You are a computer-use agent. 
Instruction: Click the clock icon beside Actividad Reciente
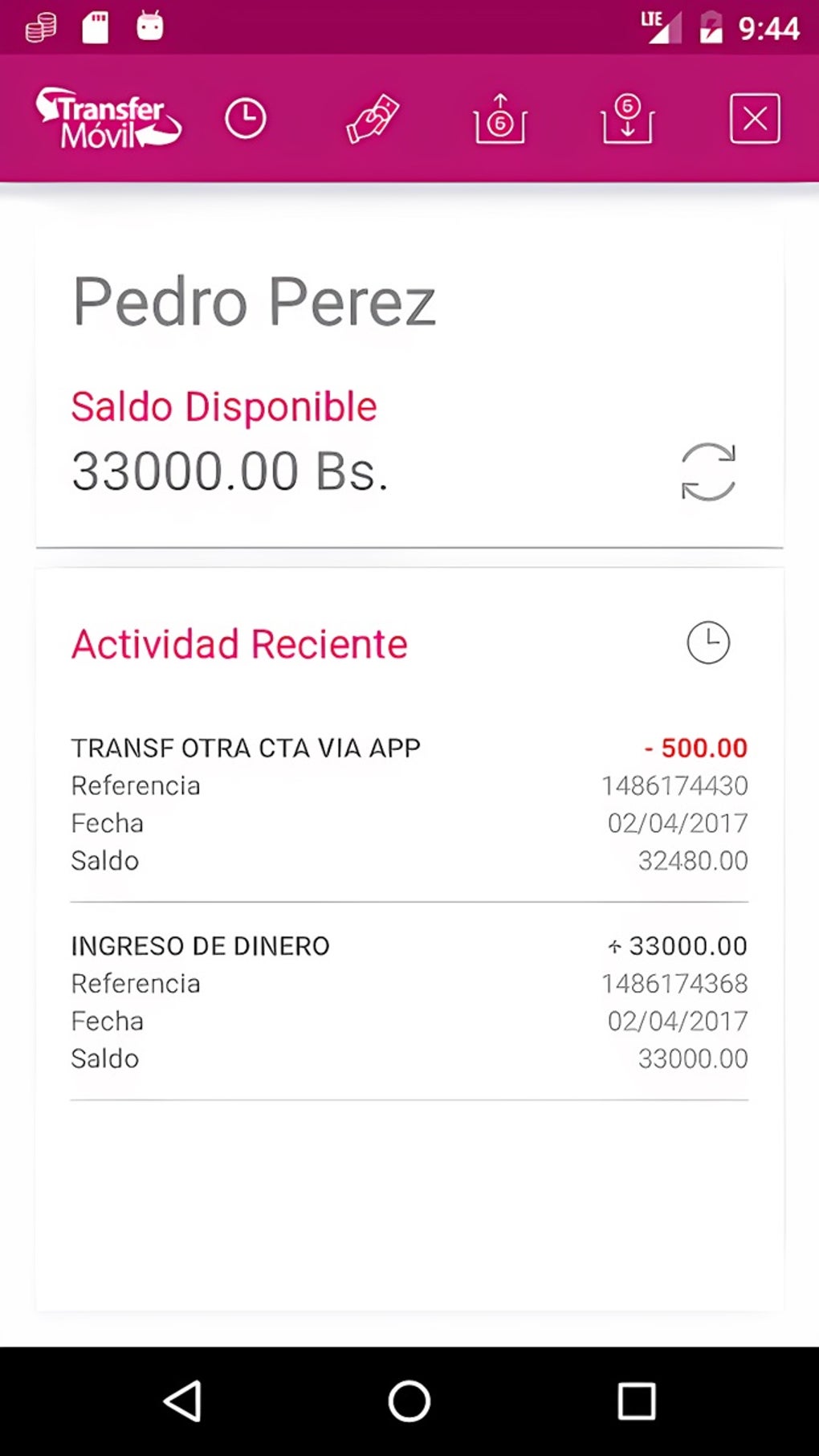[x=709, y=641]
